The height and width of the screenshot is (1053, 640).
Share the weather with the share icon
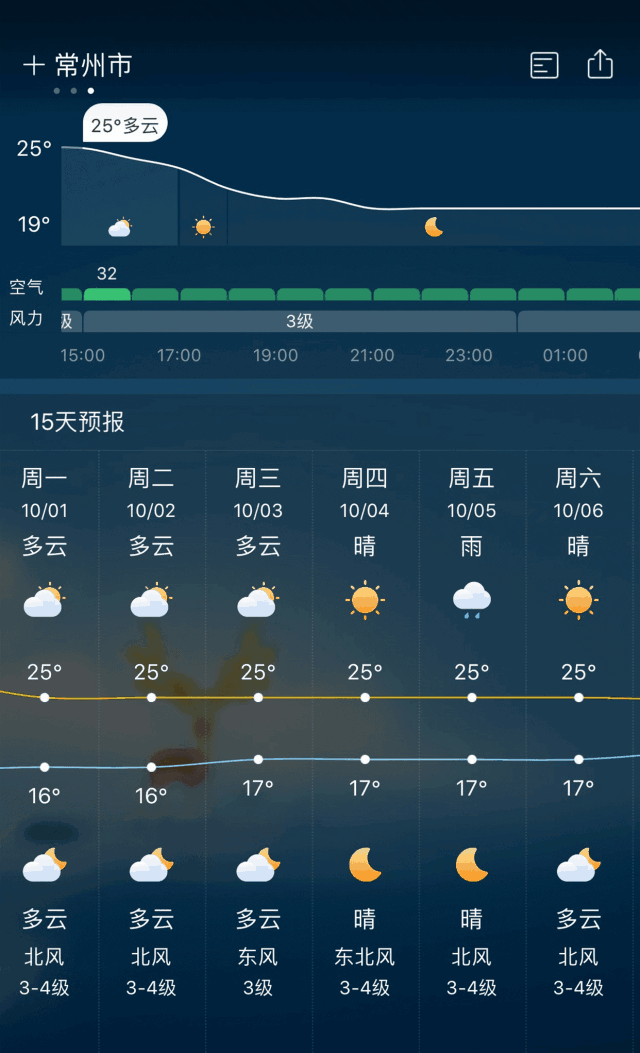tap(600, 64)
